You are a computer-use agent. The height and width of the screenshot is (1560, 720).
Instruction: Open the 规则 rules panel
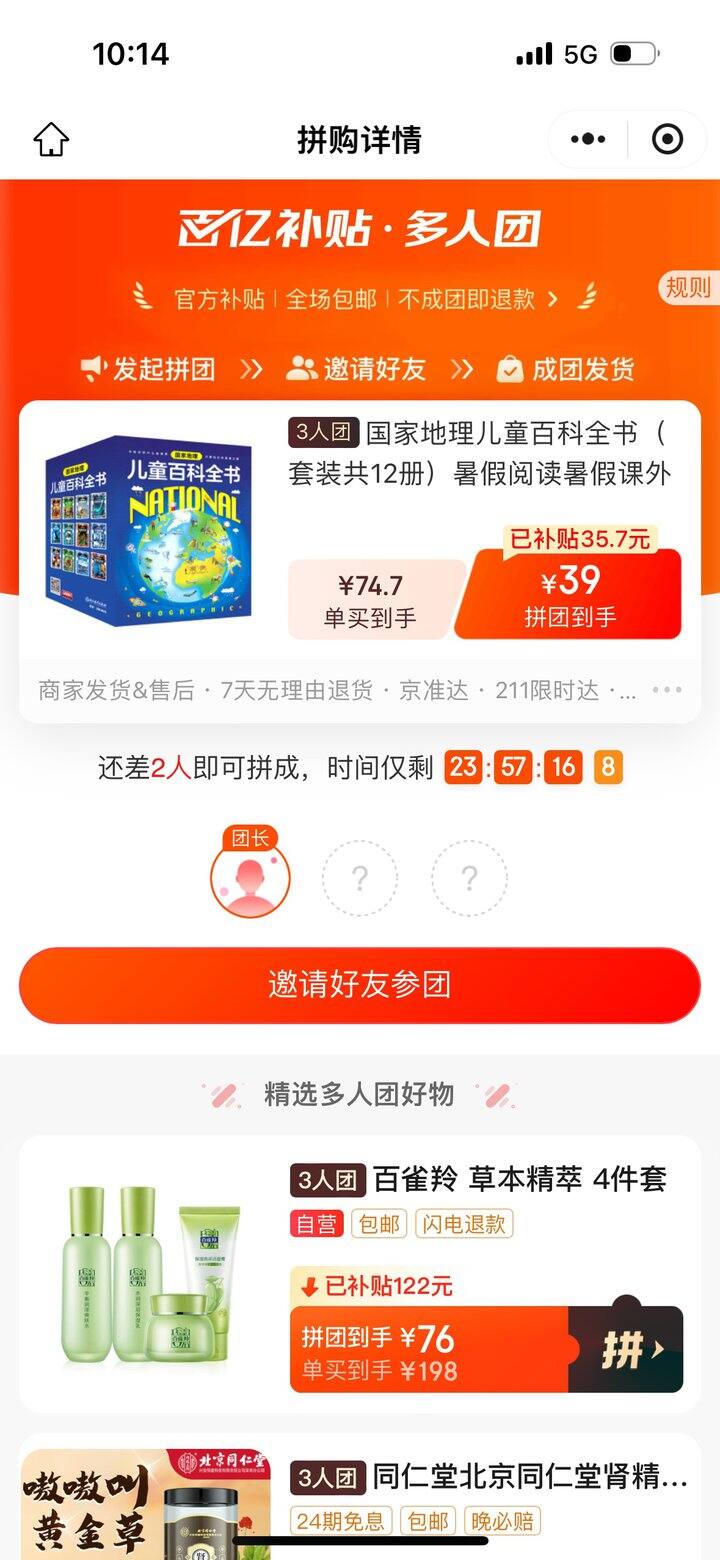click(691, 288)
